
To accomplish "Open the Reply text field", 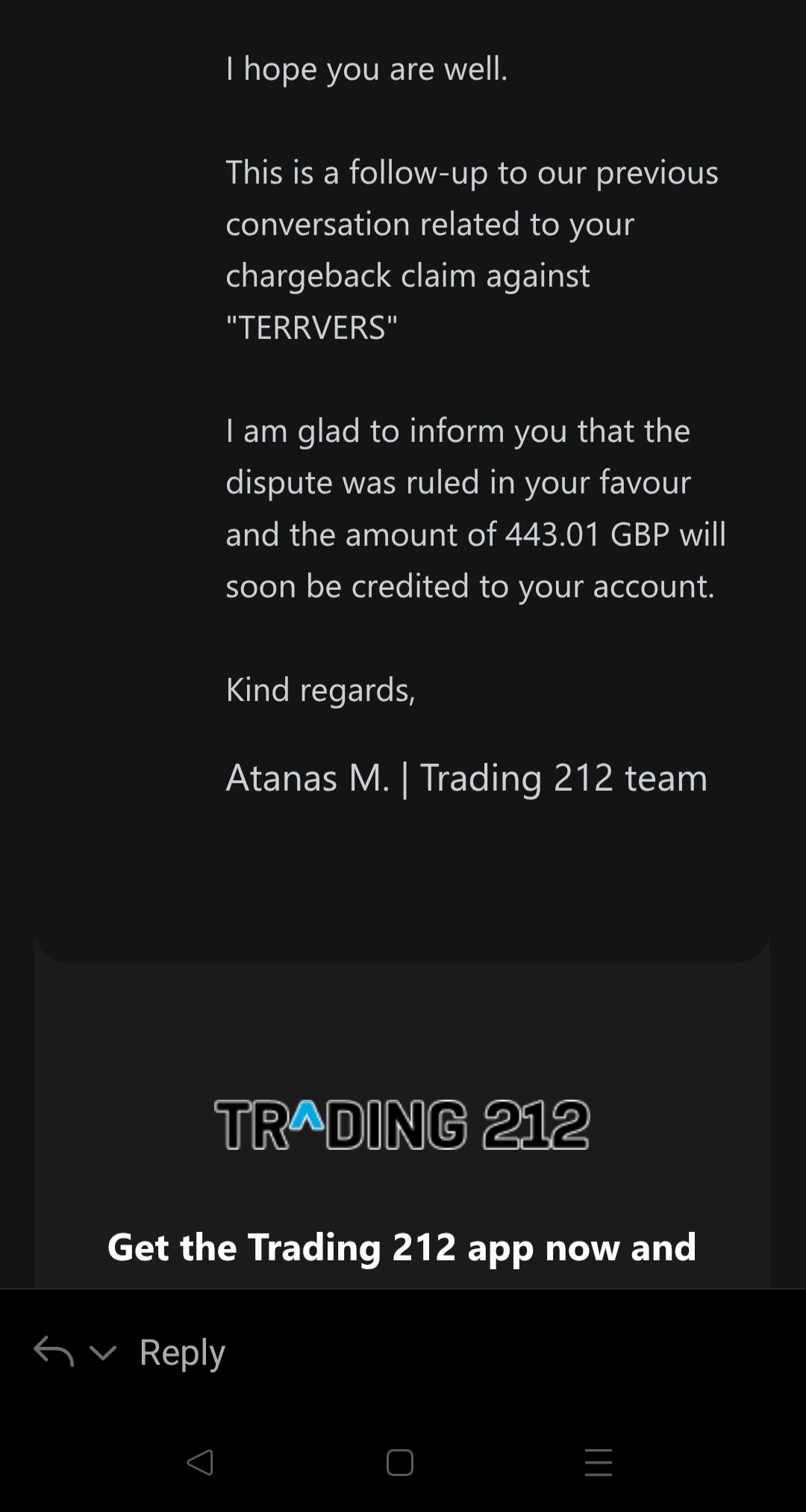I will click(182, 1352).
